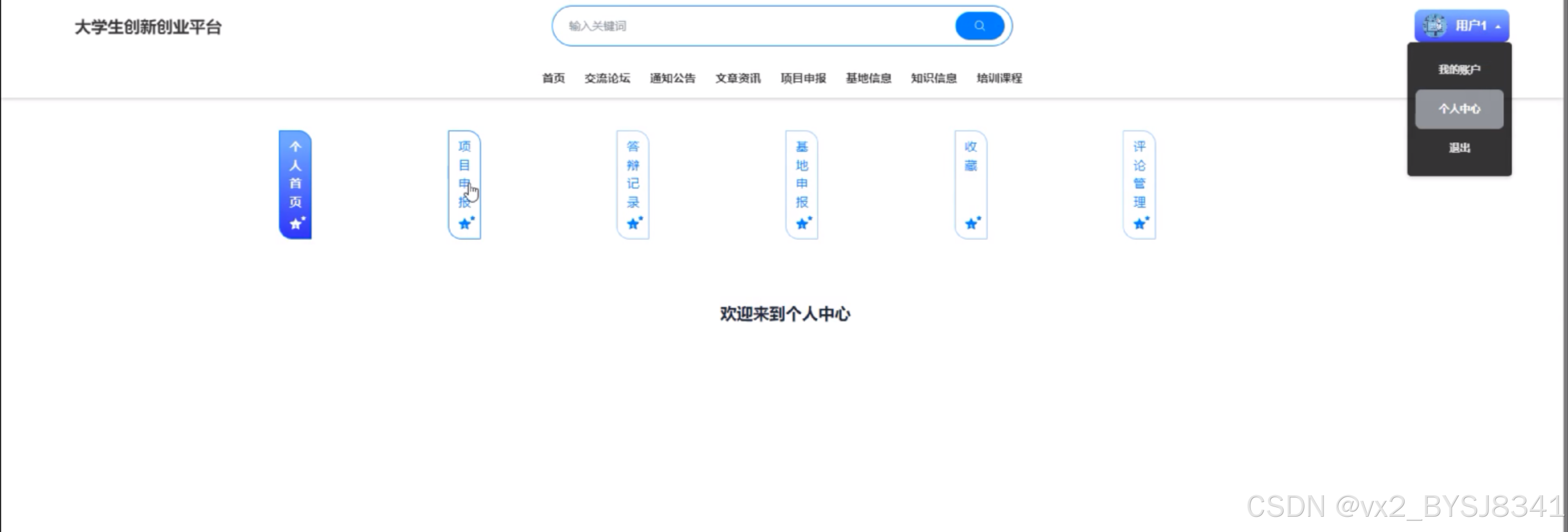Go to 首页 in the navigation bar

553,78
